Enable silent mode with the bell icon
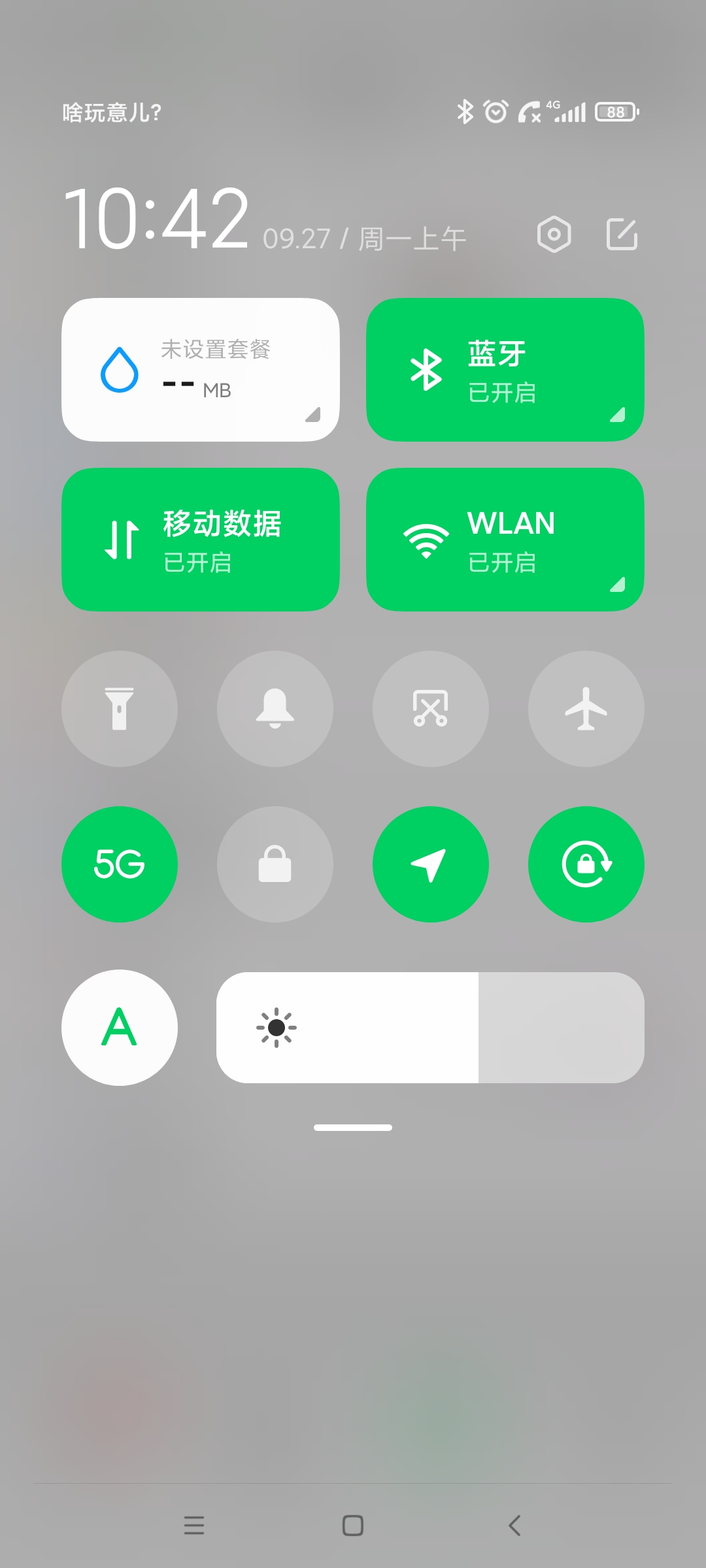 (x=275, y=709)
